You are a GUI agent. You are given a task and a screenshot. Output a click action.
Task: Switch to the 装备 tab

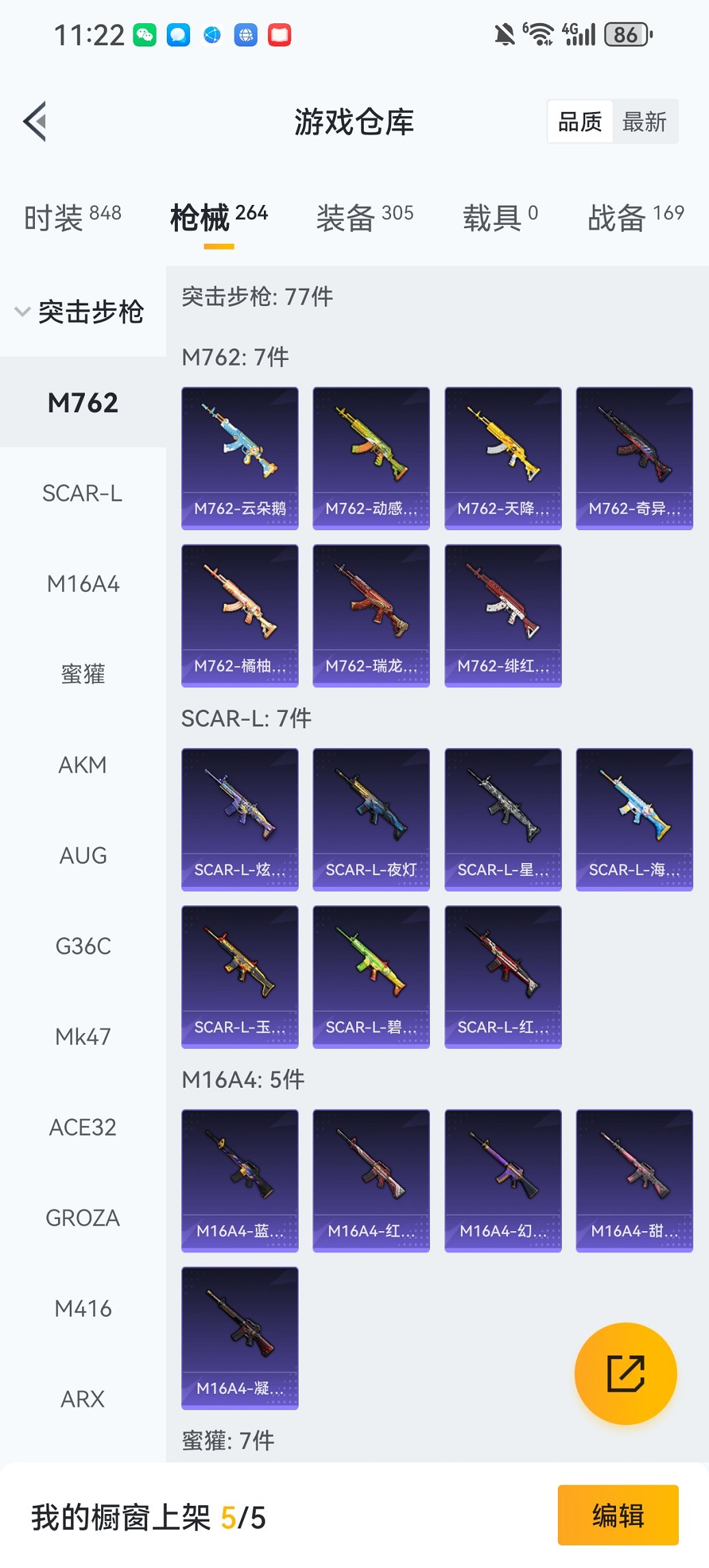point(364,218)
